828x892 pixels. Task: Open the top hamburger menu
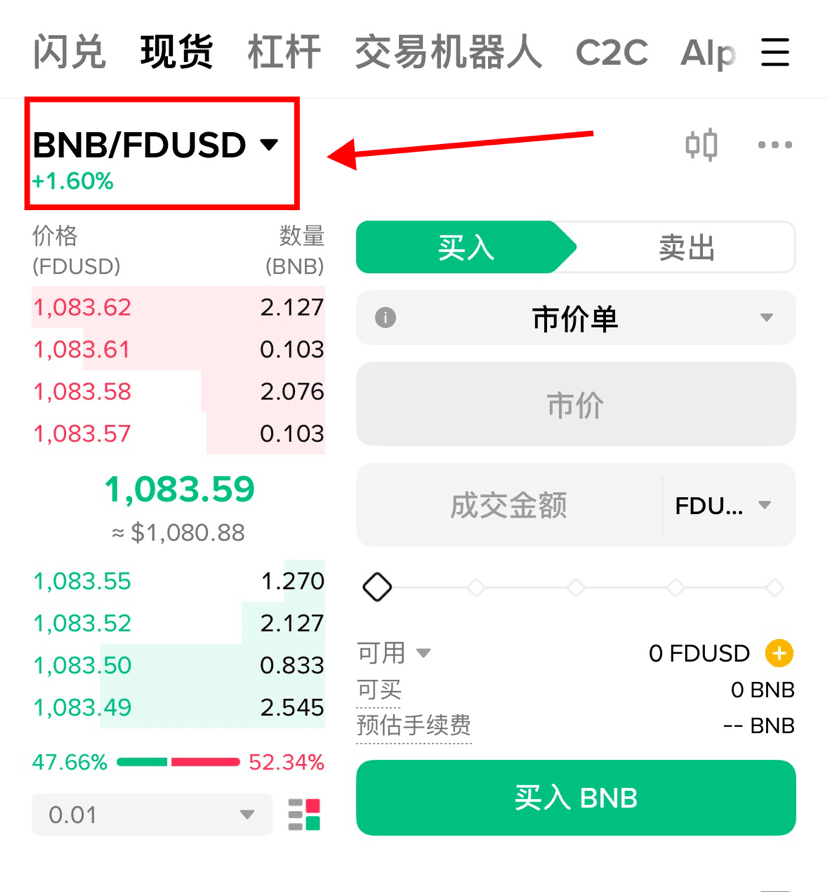775,52
